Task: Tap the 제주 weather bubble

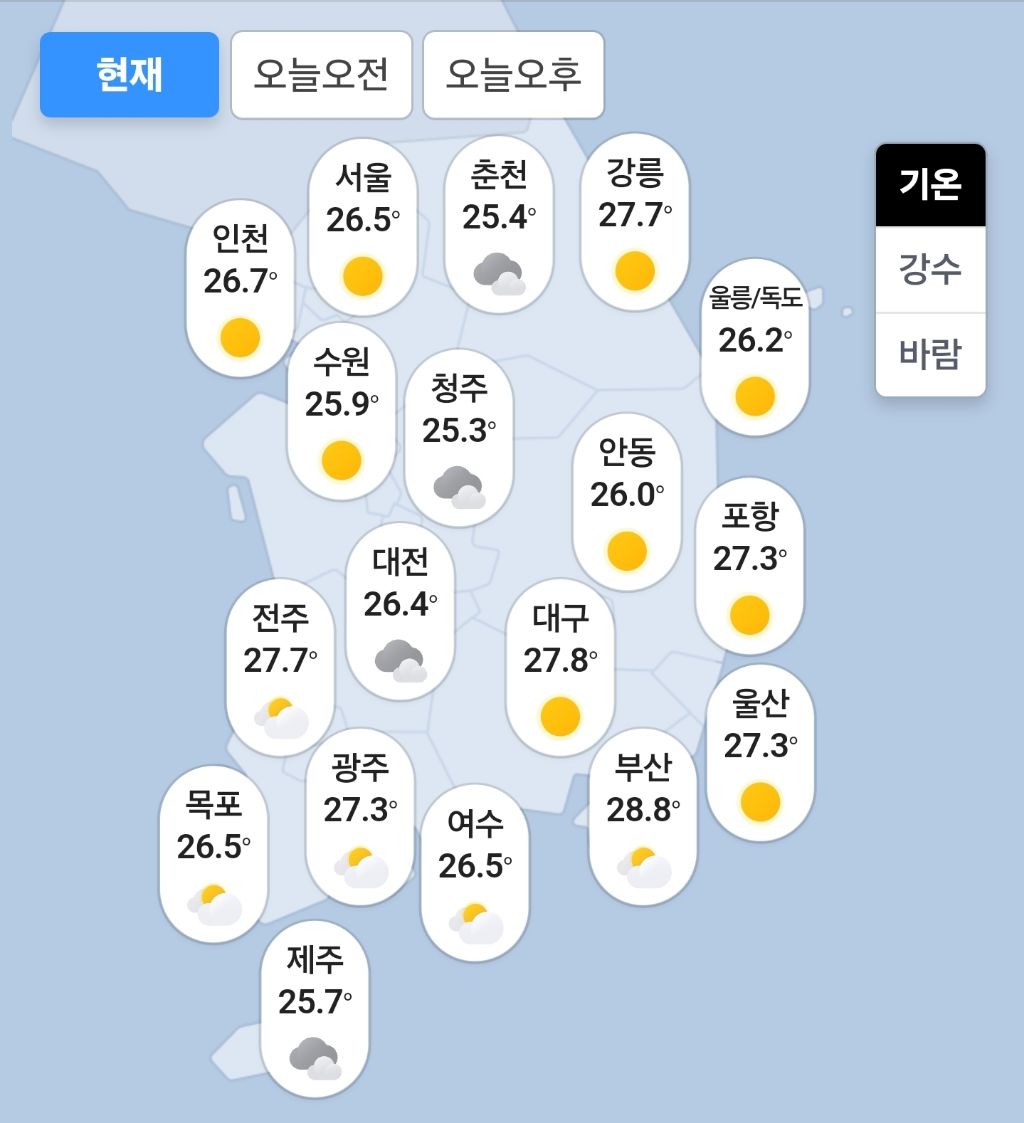Action: coord(315,1008)
